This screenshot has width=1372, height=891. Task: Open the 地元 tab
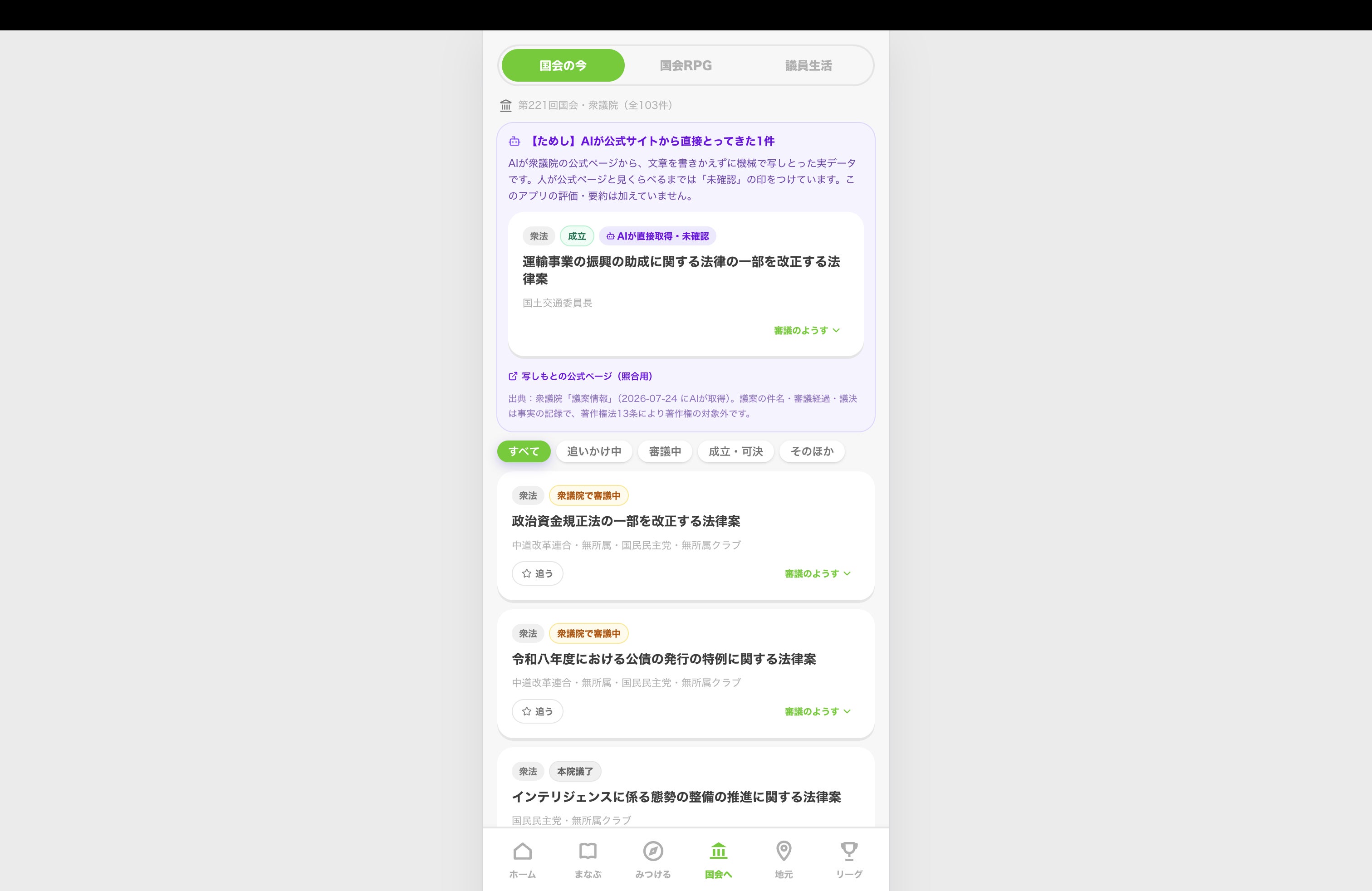tap(784, 860)
